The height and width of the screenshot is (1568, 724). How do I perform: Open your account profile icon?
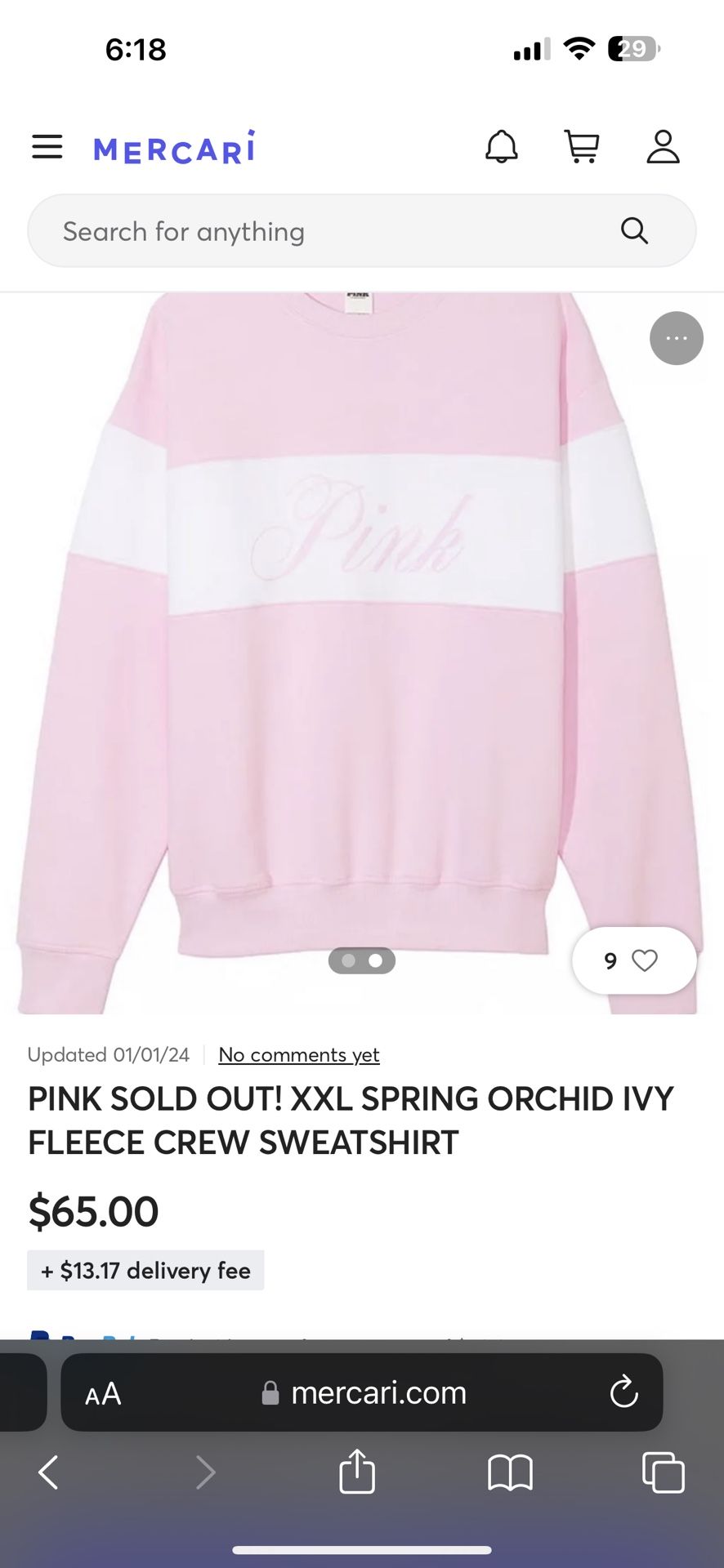click(664, 147)
